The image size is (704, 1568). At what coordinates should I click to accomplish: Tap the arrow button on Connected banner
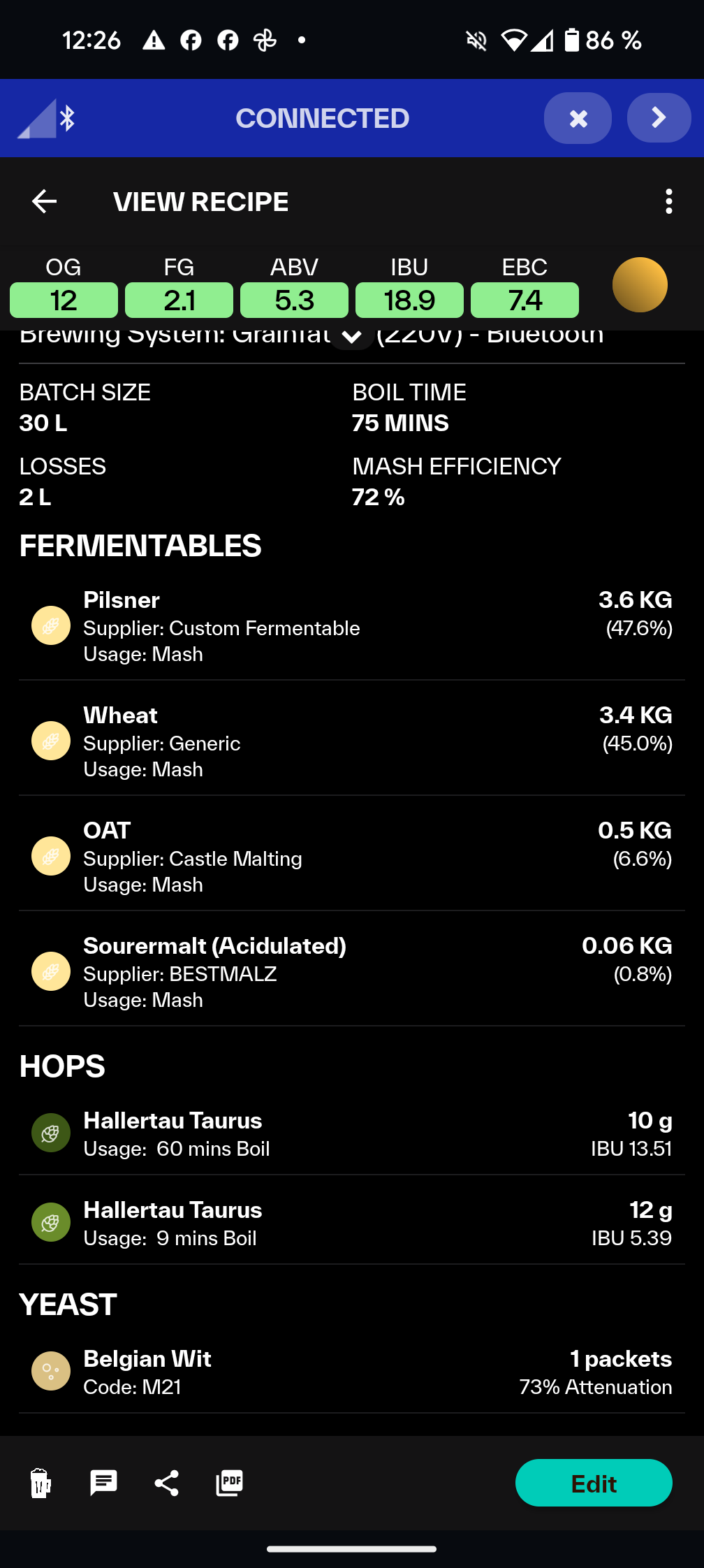coord(658,118)
